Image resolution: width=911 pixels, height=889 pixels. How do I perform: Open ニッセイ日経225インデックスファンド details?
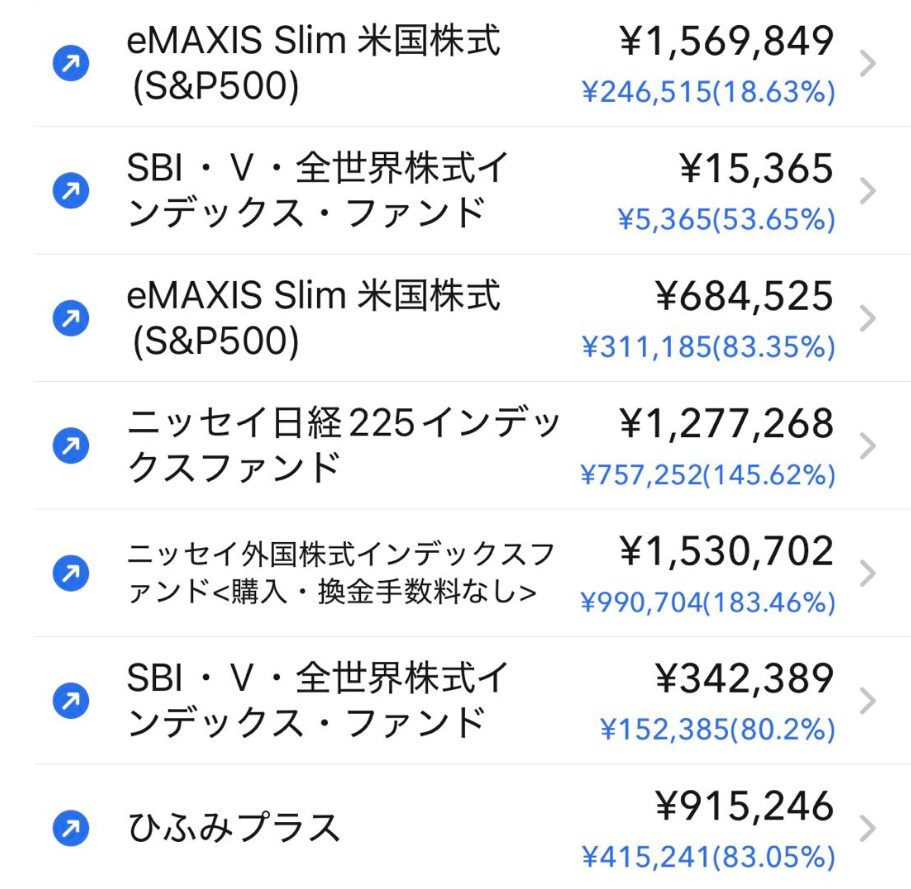point(455,445)
